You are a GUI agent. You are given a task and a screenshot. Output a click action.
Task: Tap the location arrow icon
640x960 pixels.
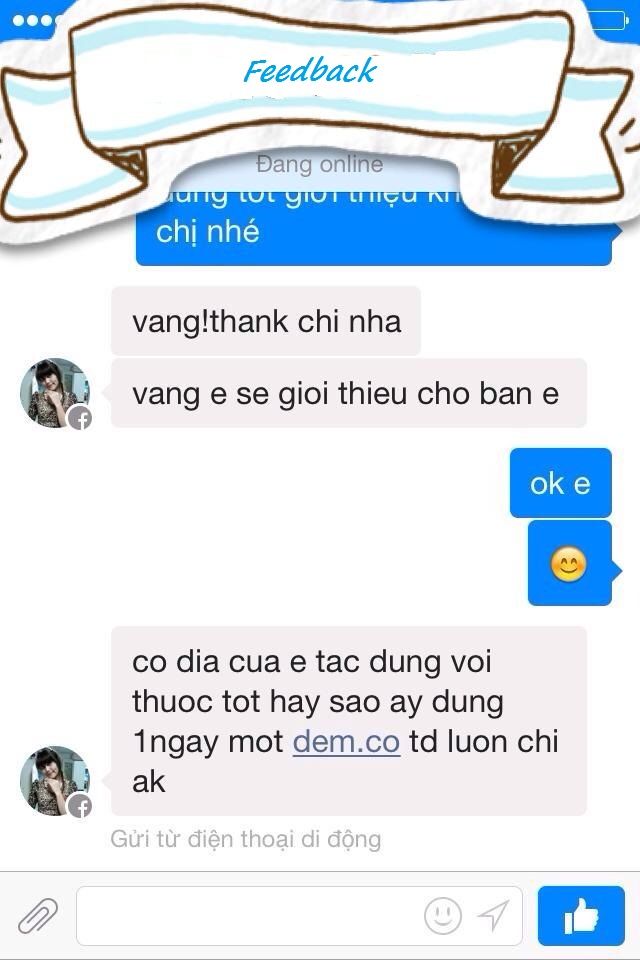click(493, 915)
